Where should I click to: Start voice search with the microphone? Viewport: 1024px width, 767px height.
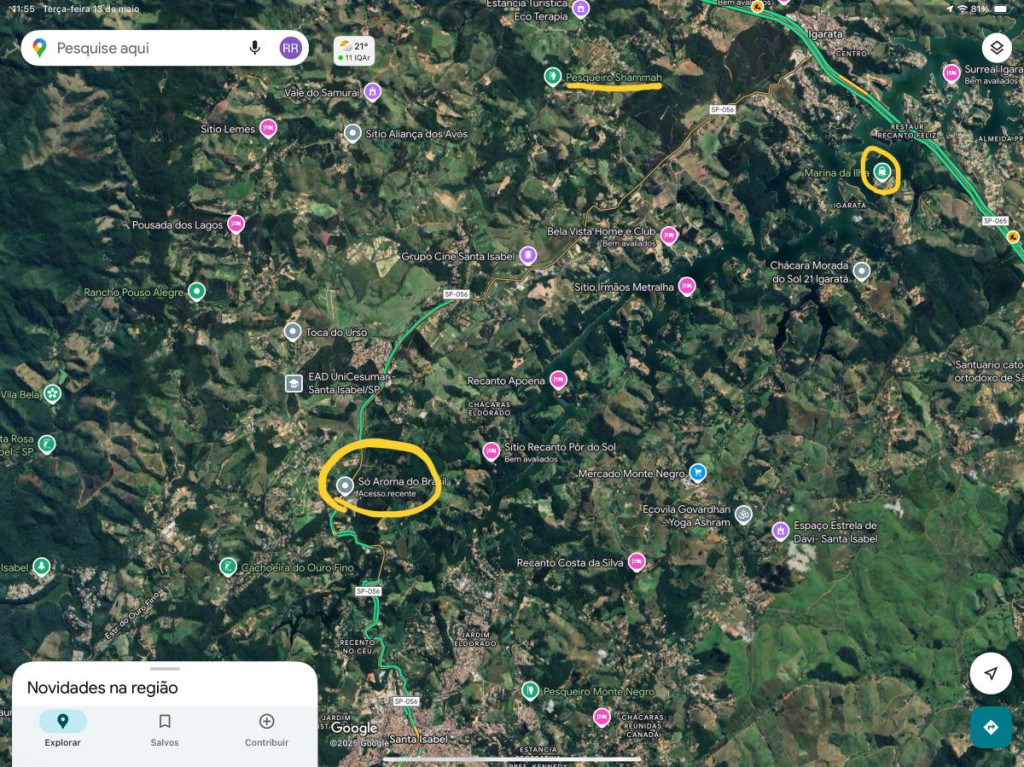[255, 48]
